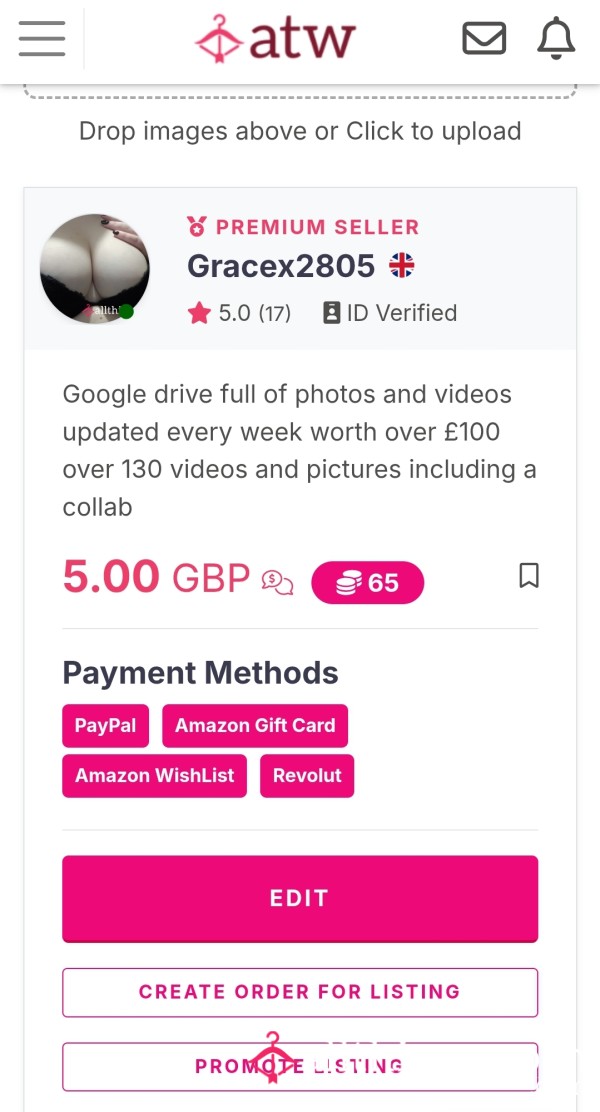Tap the 65 coins badge
This screenshot has height=1112, width=600.
[367, 583]
